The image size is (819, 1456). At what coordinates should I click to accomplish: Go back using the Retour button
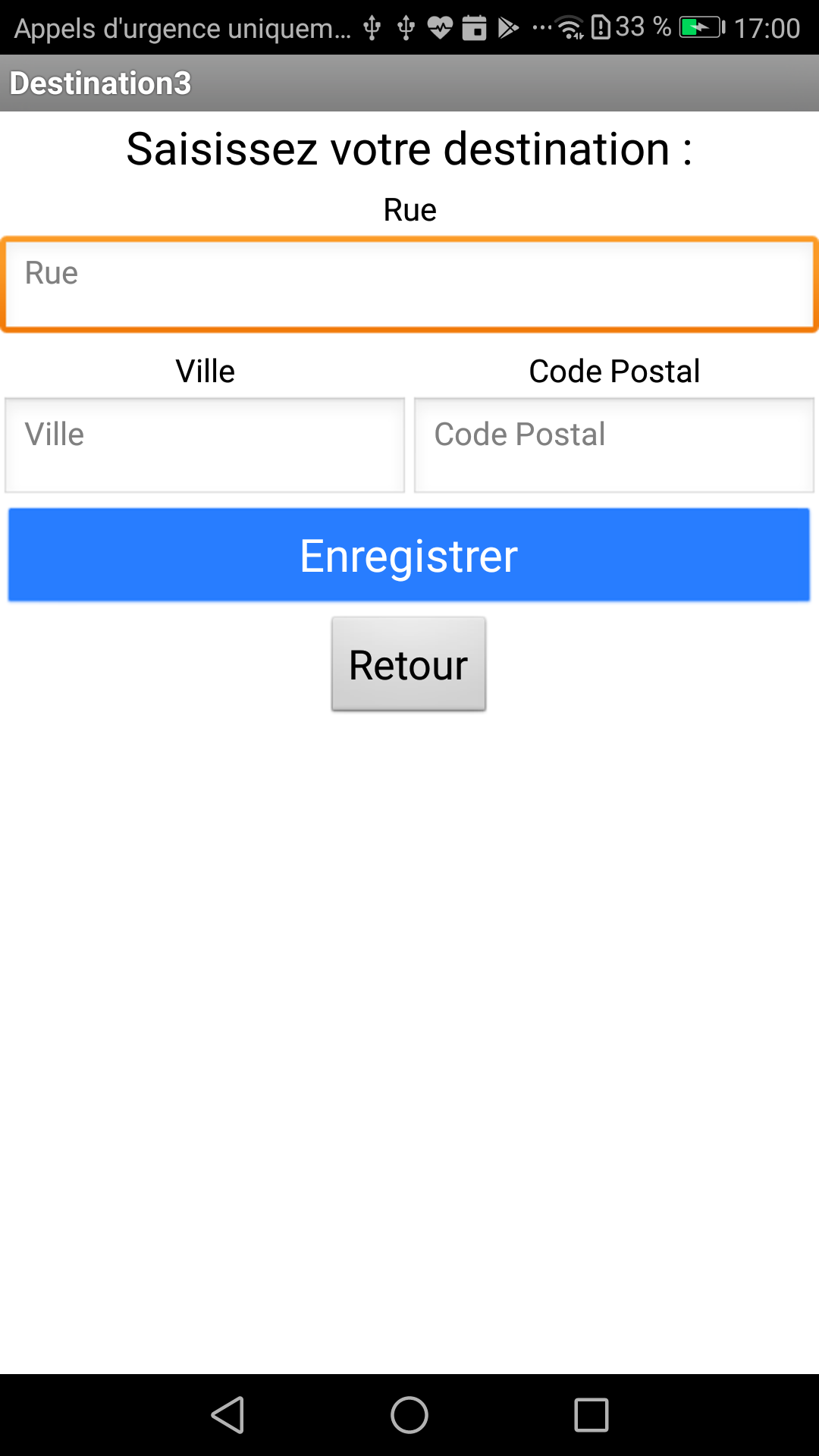[x=409, y=664]
